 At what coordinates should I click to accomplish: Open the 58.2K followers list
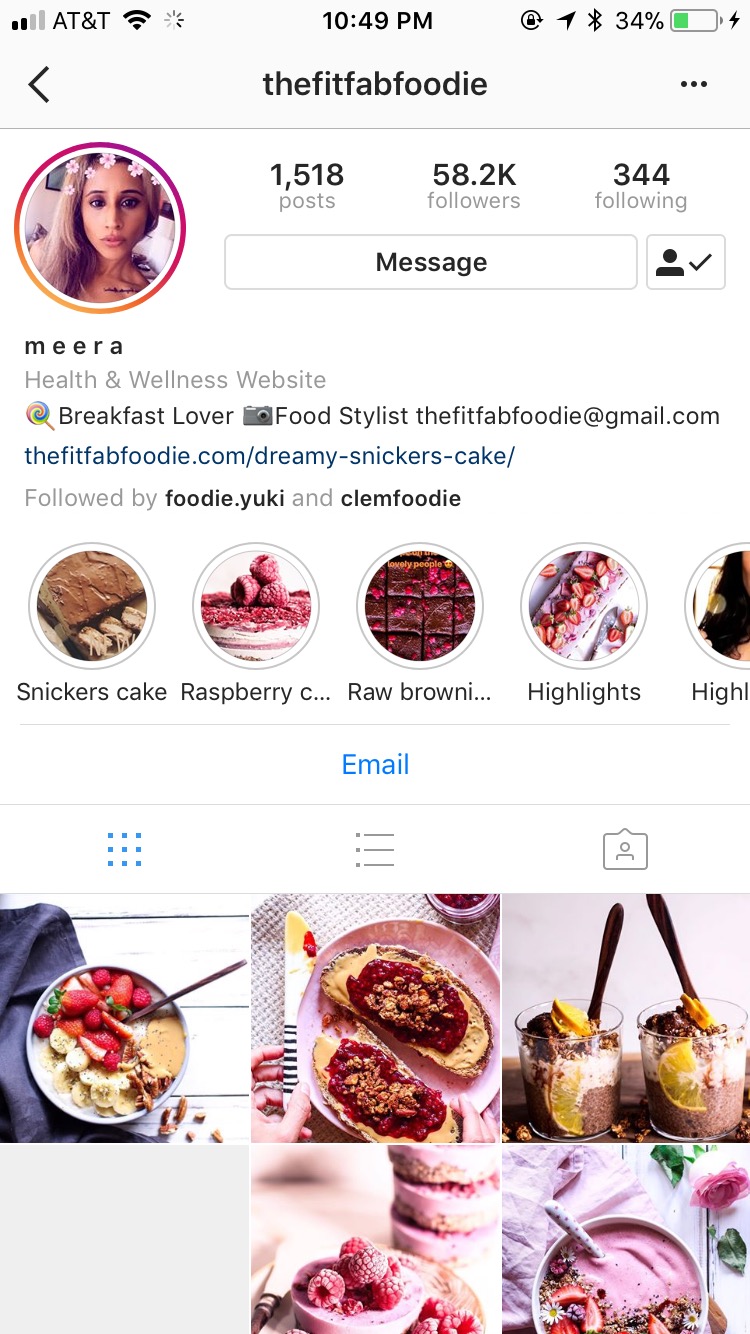(473, 186)
